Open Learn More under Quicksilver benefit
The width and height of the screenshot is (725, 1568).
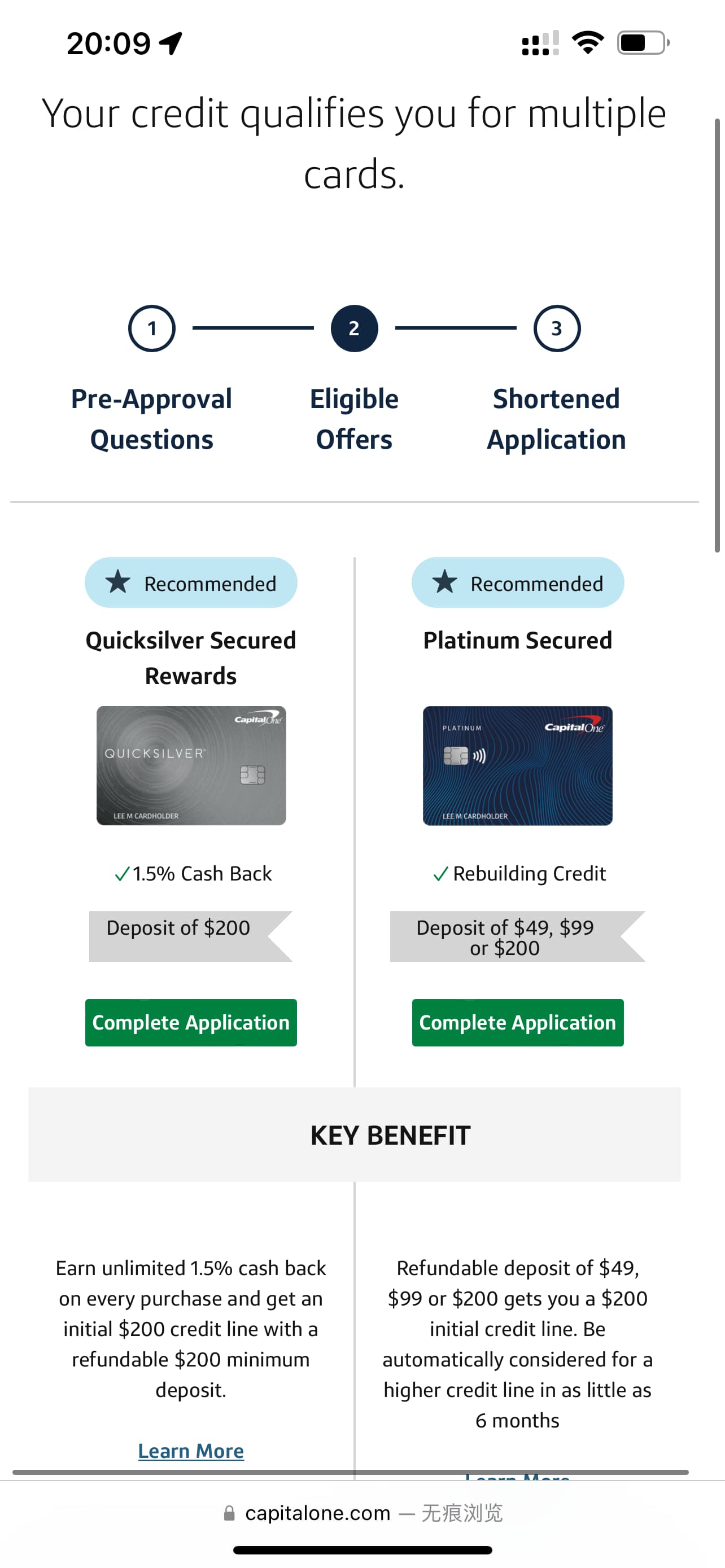click(x=190, y=1451)
